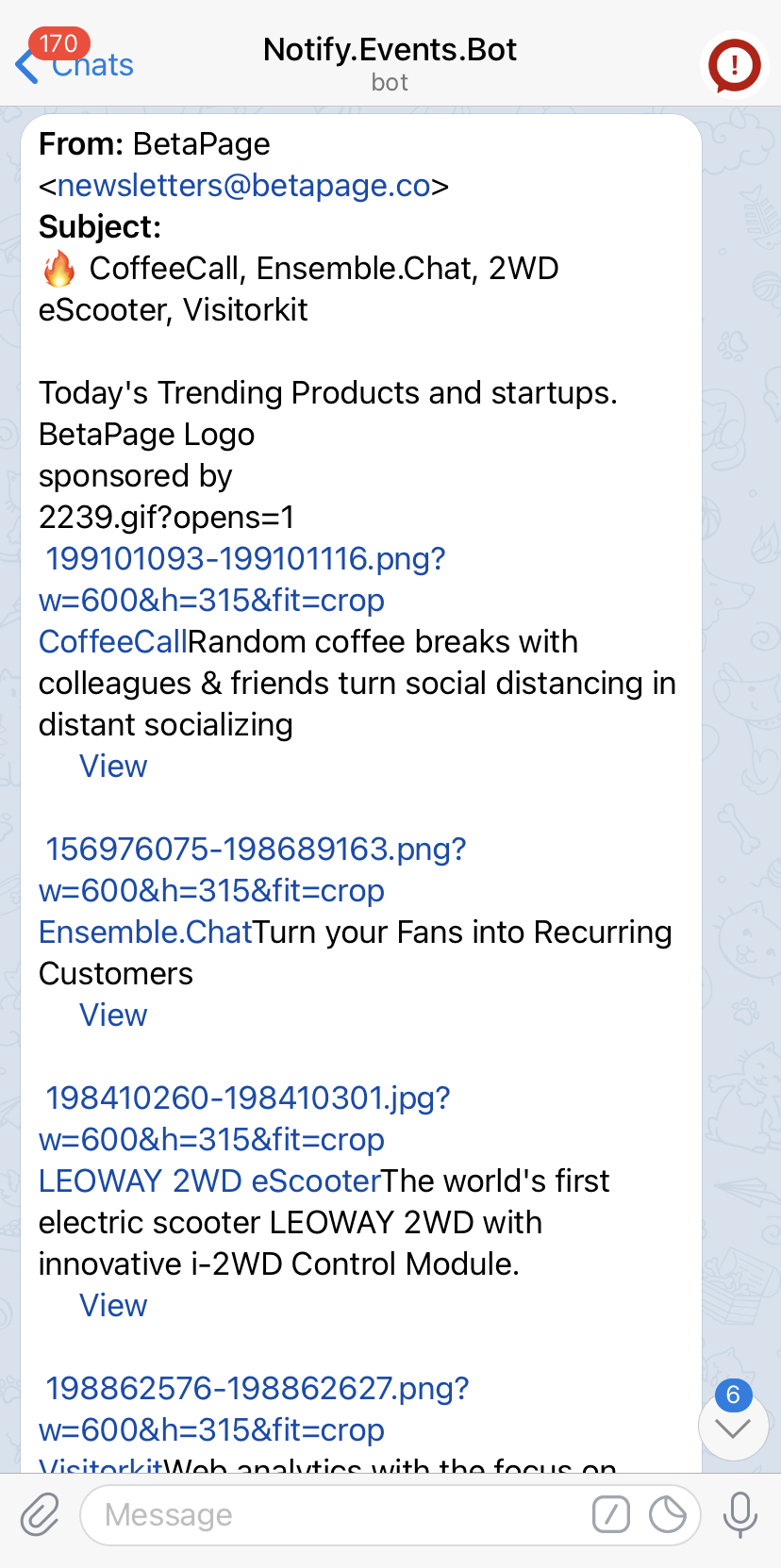781x1568 pixels.
Task: Open Notify.Events.Bot profile avatar
Action: (x=735, y=64)
